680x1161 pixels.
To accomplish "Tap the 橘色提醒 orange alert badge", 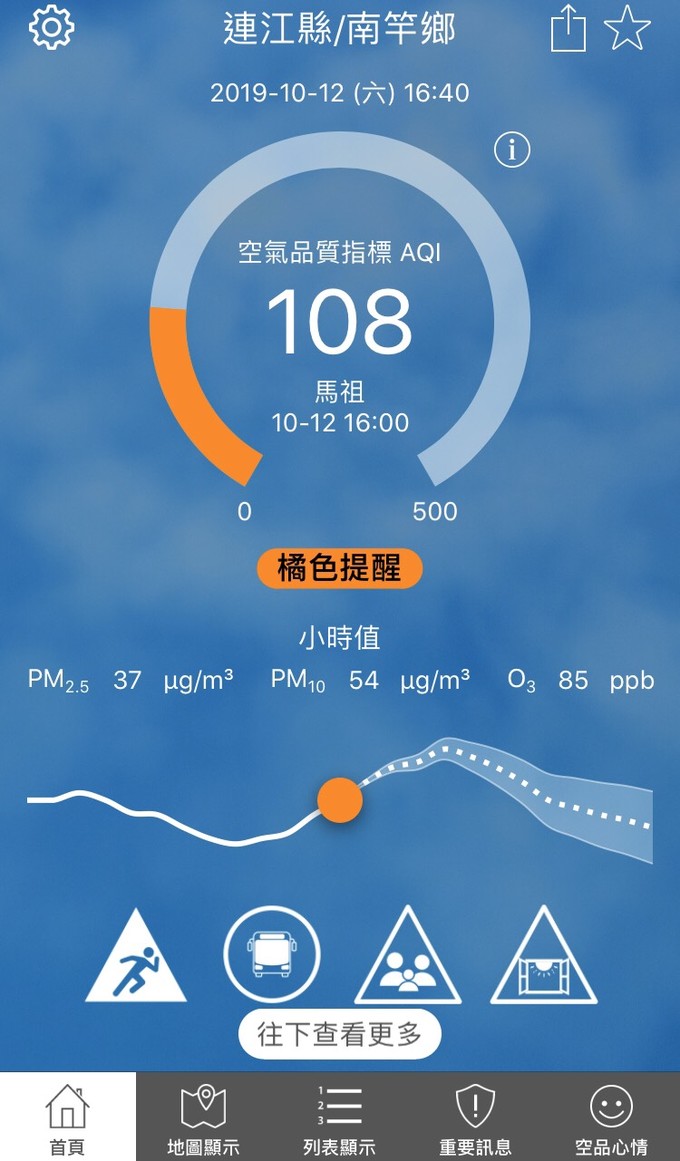I will click(x=339, y=569).
